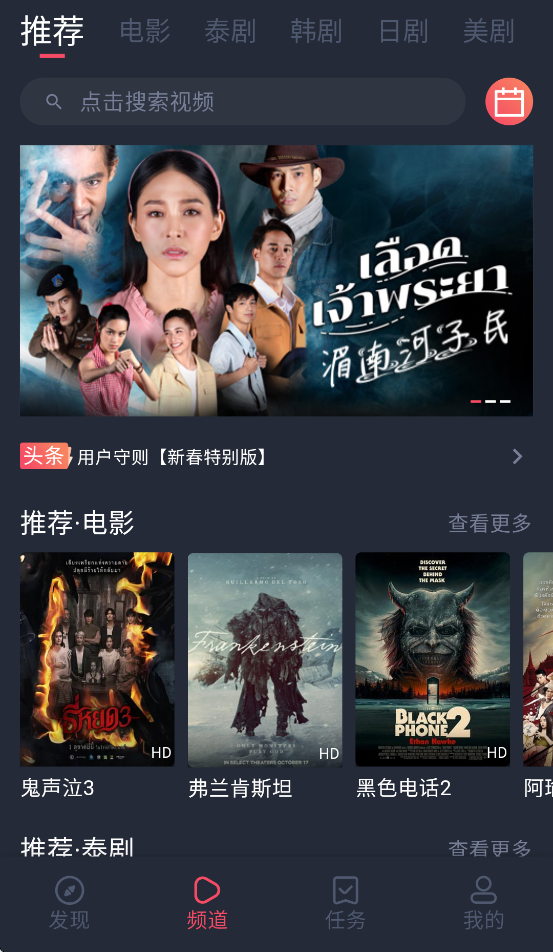Open the 渭南河子民 featured banner
This screenshot has width=553, height=952.
(x=276, y=280)
